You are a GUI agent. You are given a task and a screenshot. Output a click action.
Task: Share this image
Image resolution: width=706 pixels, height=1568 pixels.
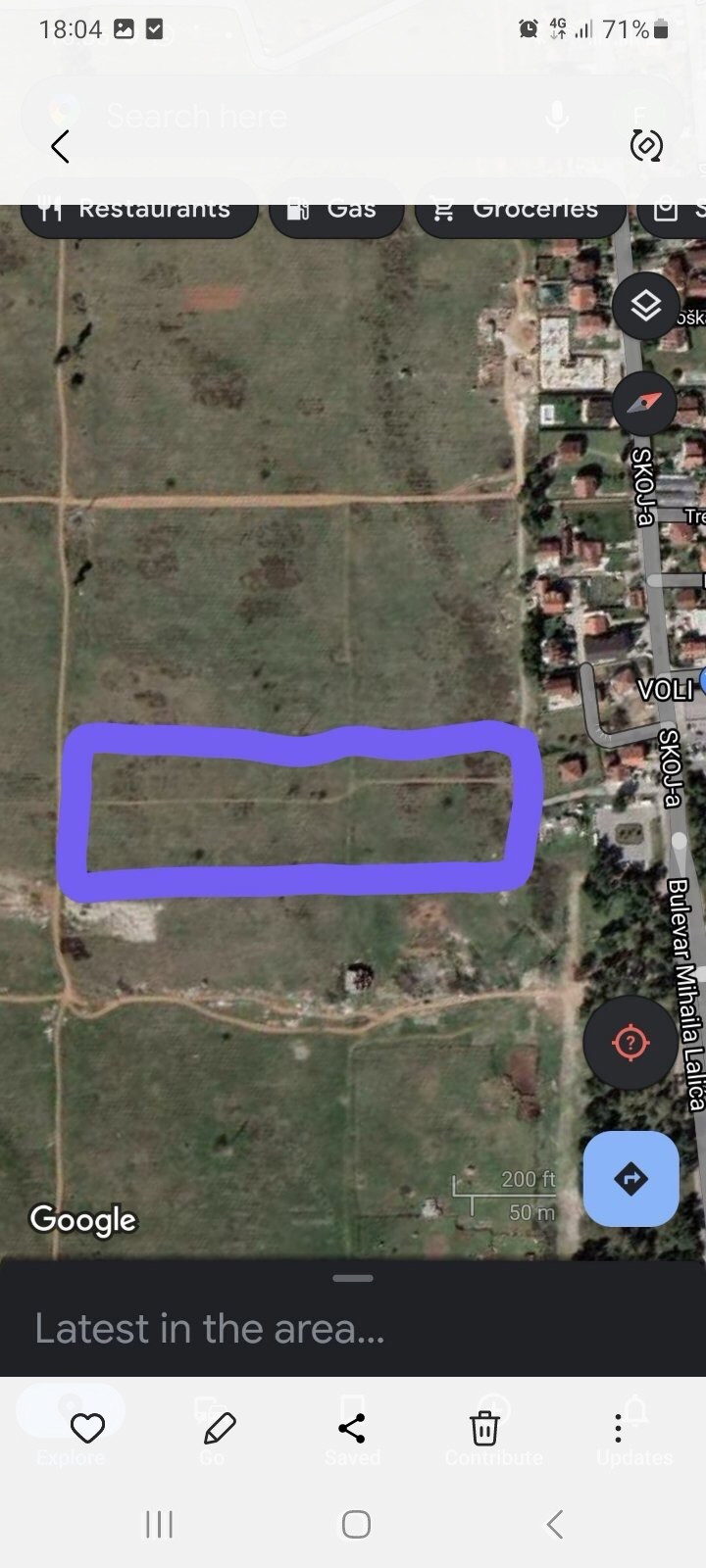pyautogui.click(x=352, y=1428)
